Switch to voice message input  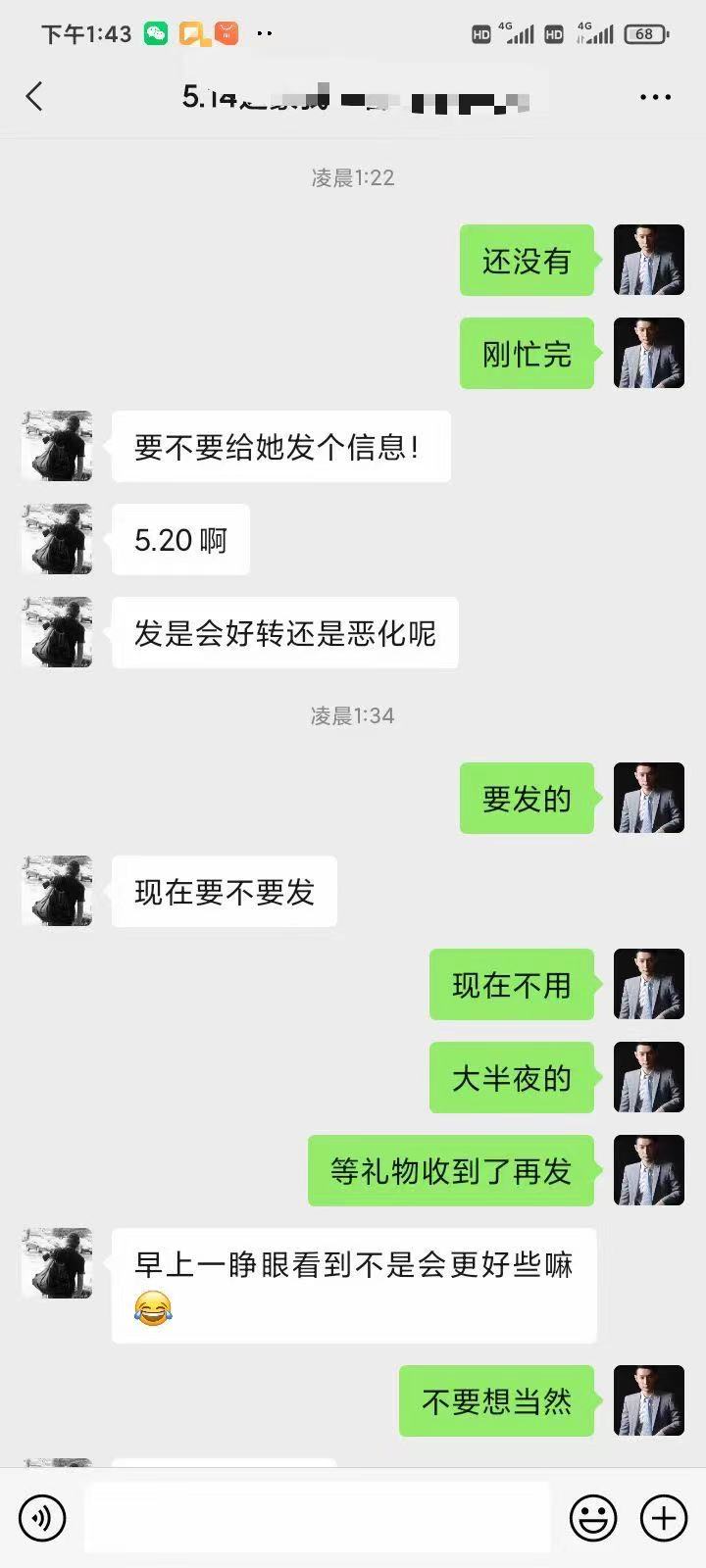tap(42, 1518)
